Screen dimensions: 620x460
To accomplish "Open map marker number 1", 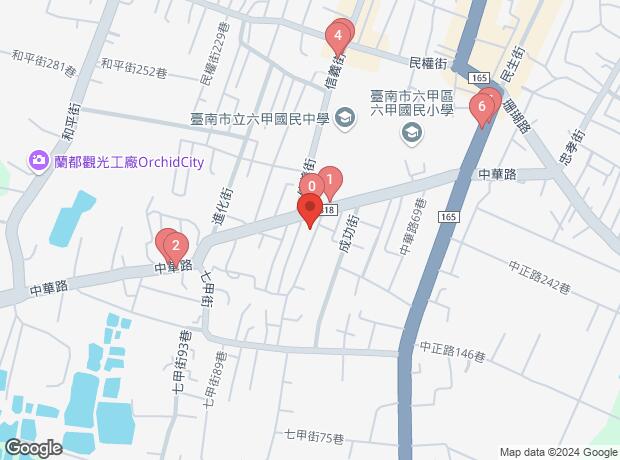I will (331, 180).
